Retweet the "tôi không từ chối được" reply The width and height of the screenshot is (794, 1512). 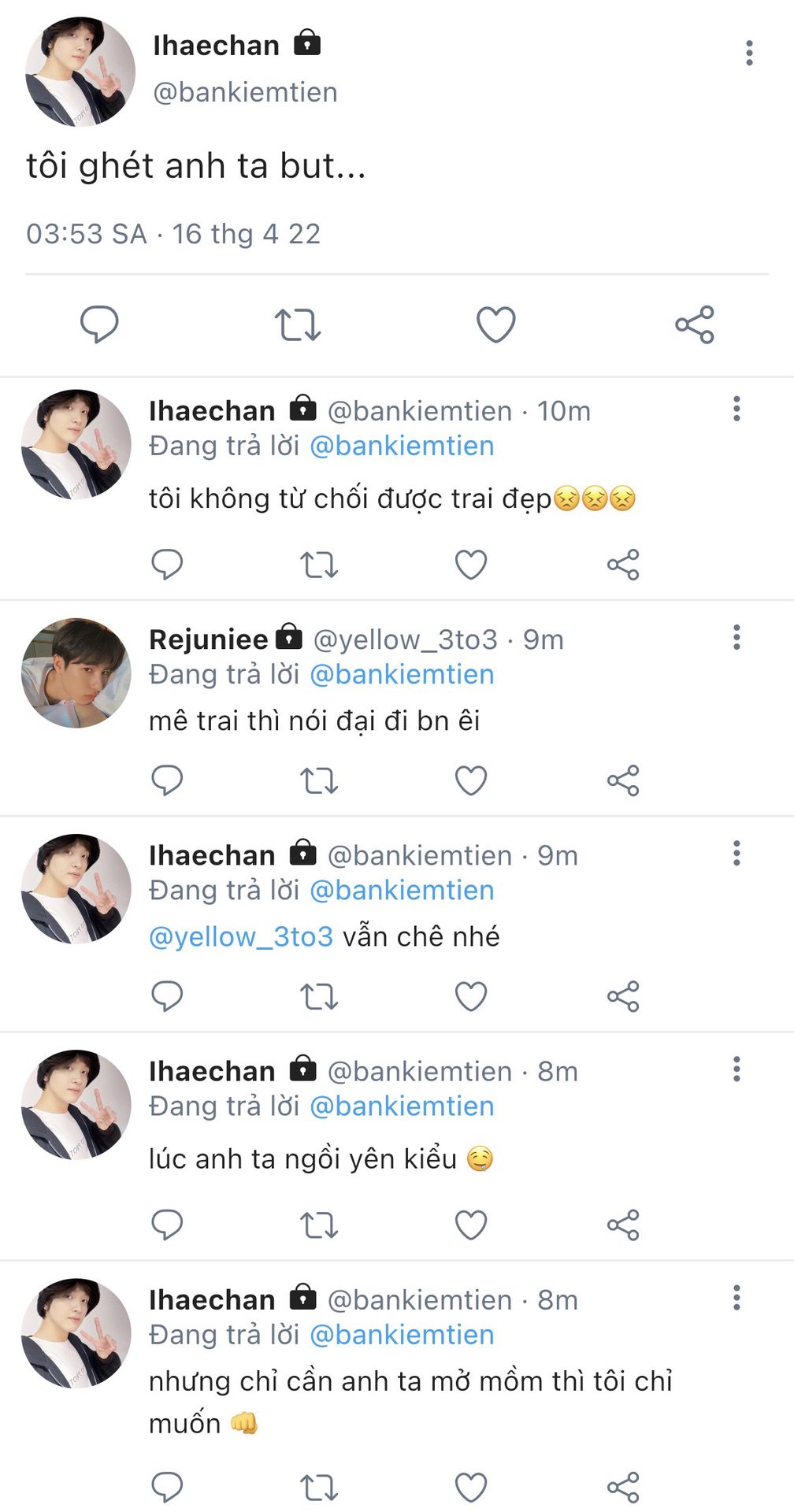pos(319,565)
